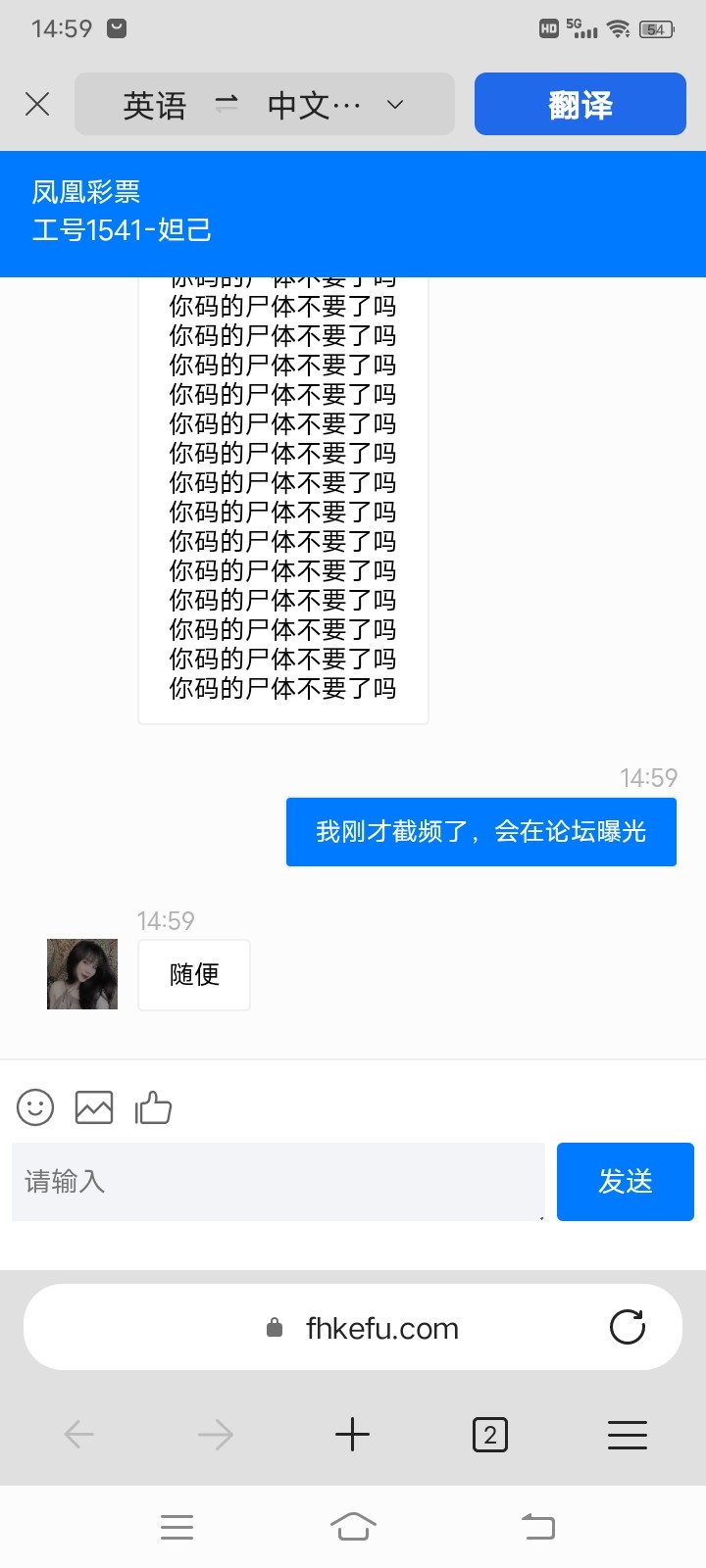This screenshot has height=1568, width=706.
Task: Tap the thumbs-up rating icon
Action: [x=153, y=1107]
